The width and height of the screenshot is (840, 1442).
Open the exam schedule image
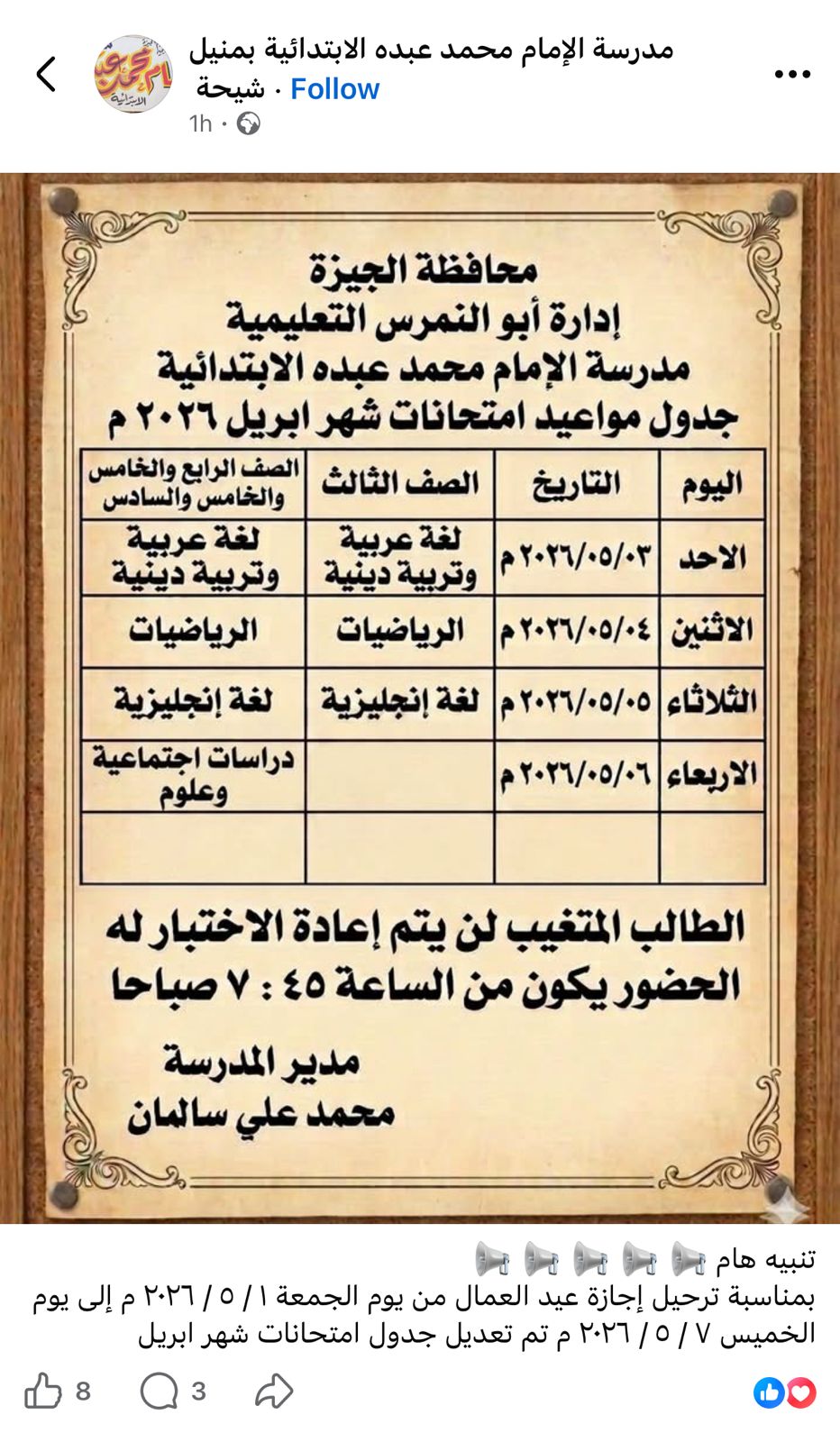point(420,698)
